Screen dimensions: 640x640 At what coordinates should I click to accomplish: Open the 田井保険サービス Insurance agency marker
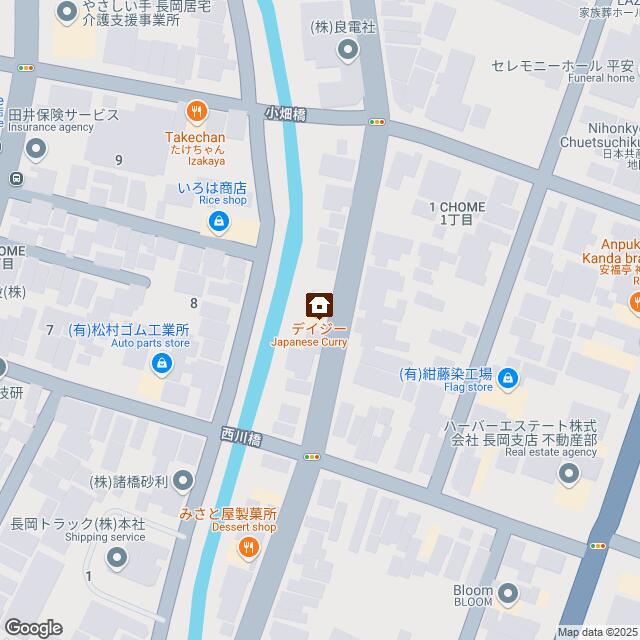[36, 149]
